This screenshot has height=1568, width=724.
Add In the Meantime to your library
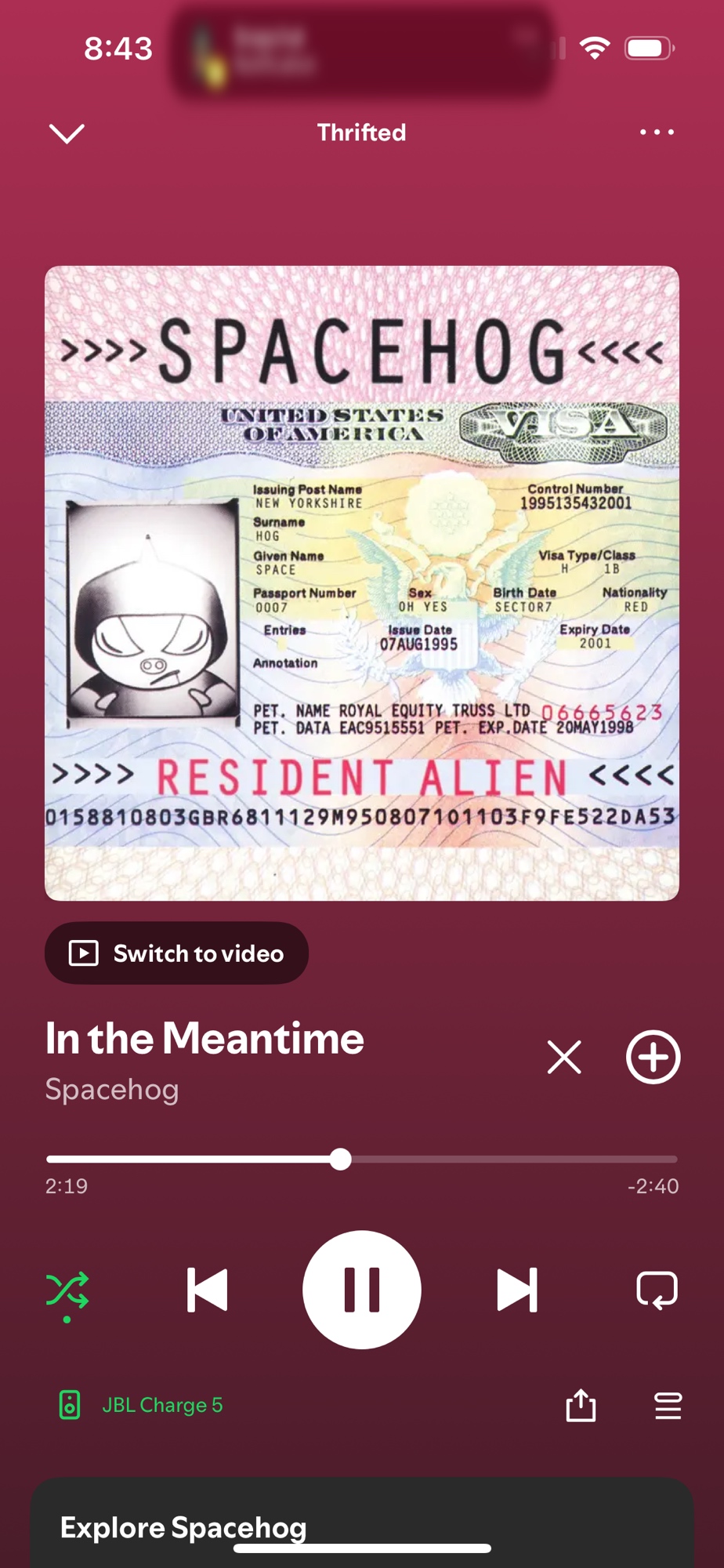tap(653, 1057)
